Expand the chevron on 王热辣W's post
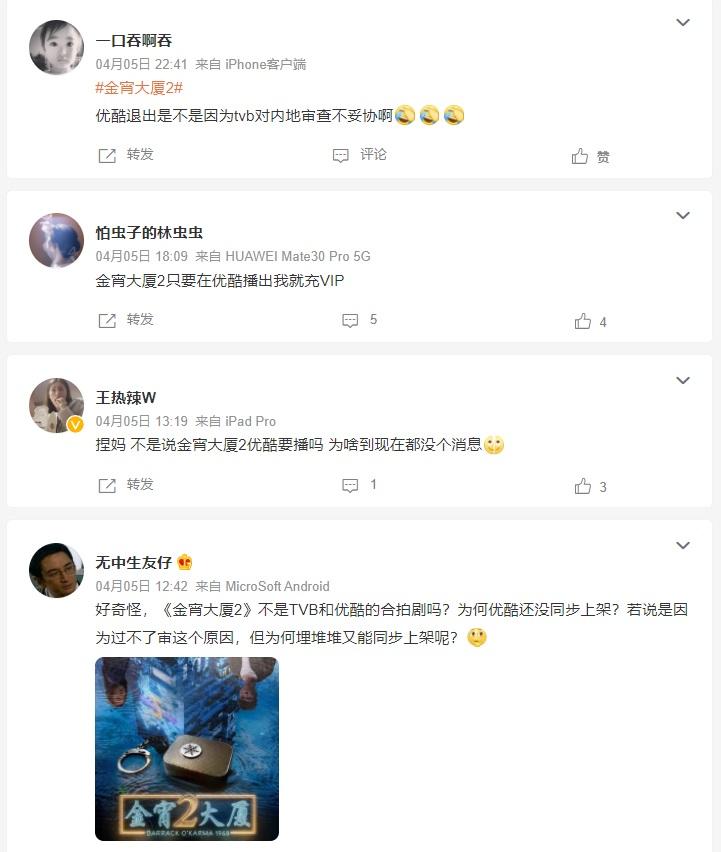 tap(684, 381)
